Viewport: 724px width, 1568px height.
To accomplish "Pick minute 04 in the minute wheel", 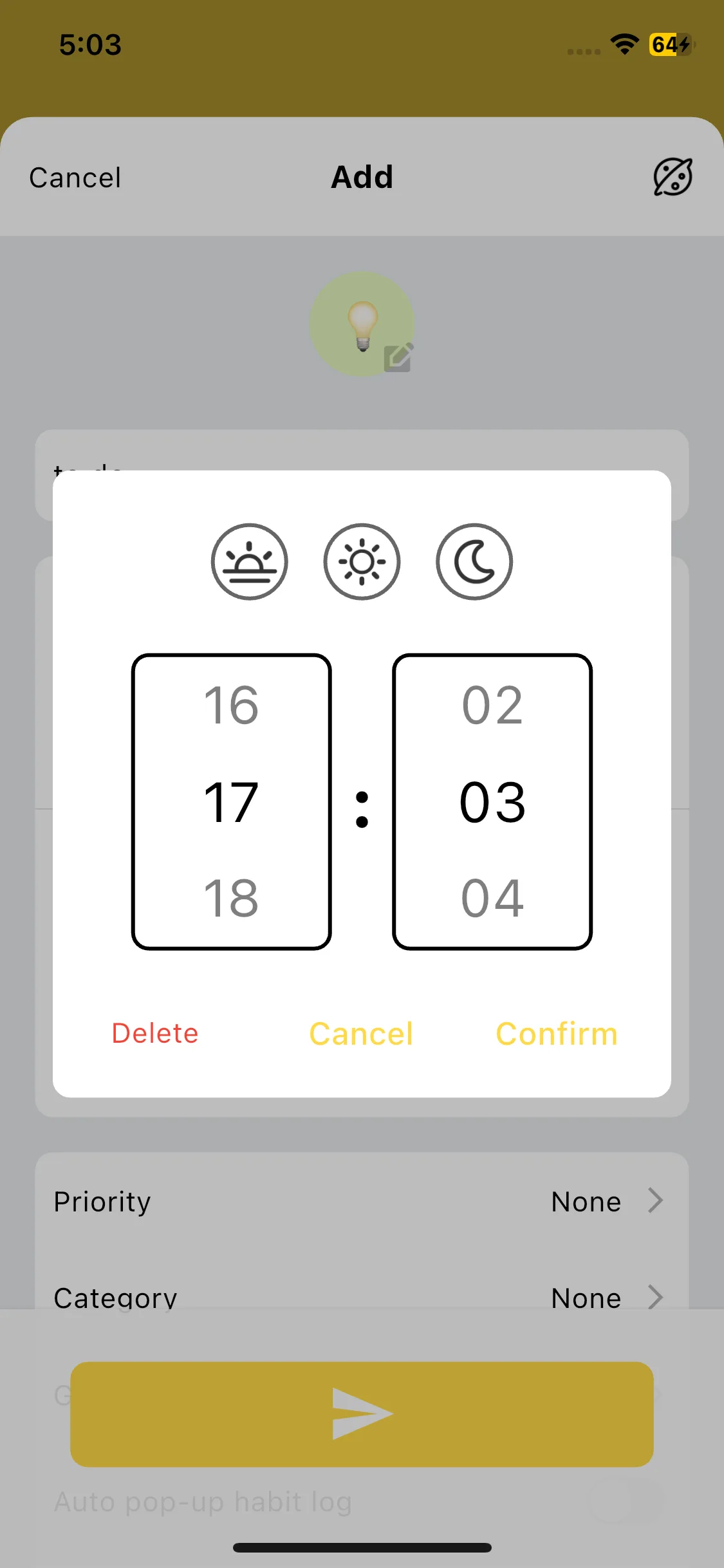I will pos(492,899).
